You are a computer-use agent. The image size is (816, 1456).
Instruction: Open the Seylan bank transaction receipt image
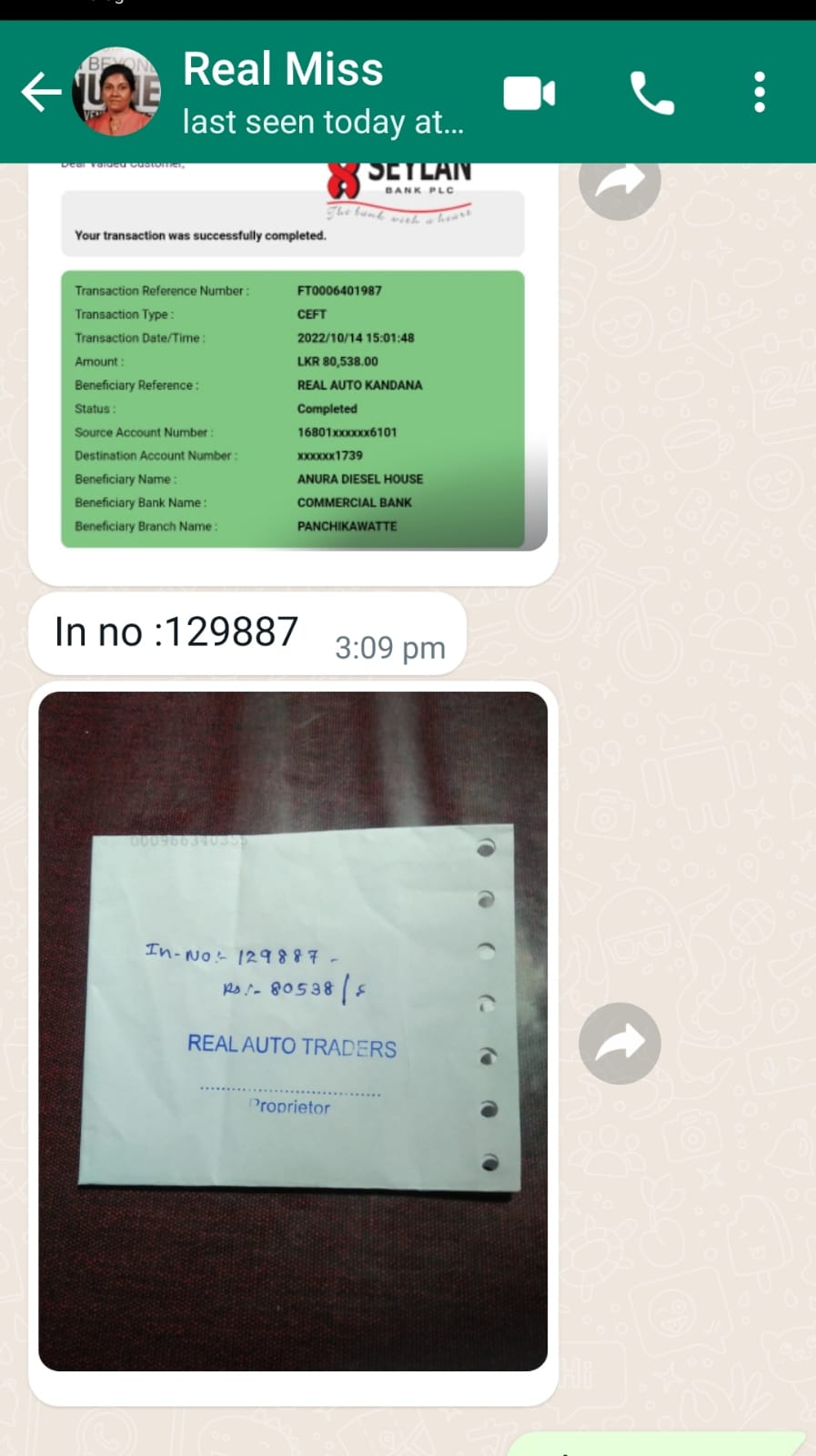[x=292, y=382]
